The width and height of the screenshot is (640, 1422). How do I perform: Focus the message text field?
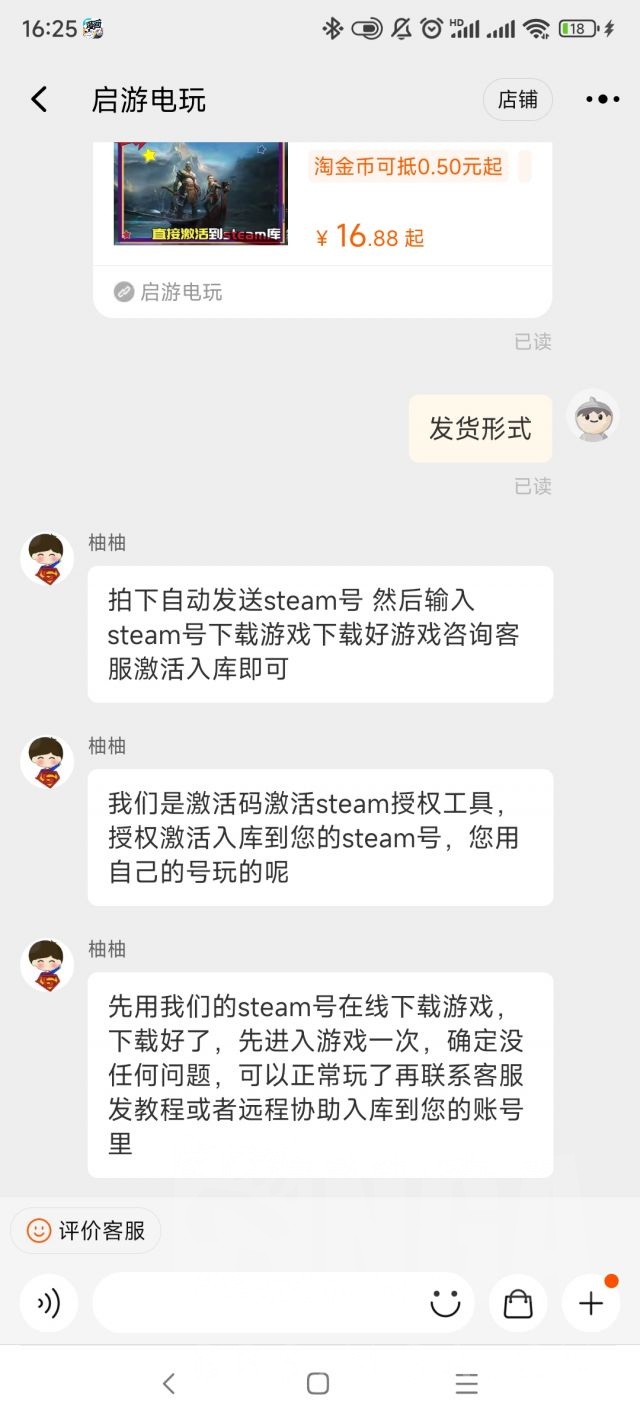coord(260,1303)
